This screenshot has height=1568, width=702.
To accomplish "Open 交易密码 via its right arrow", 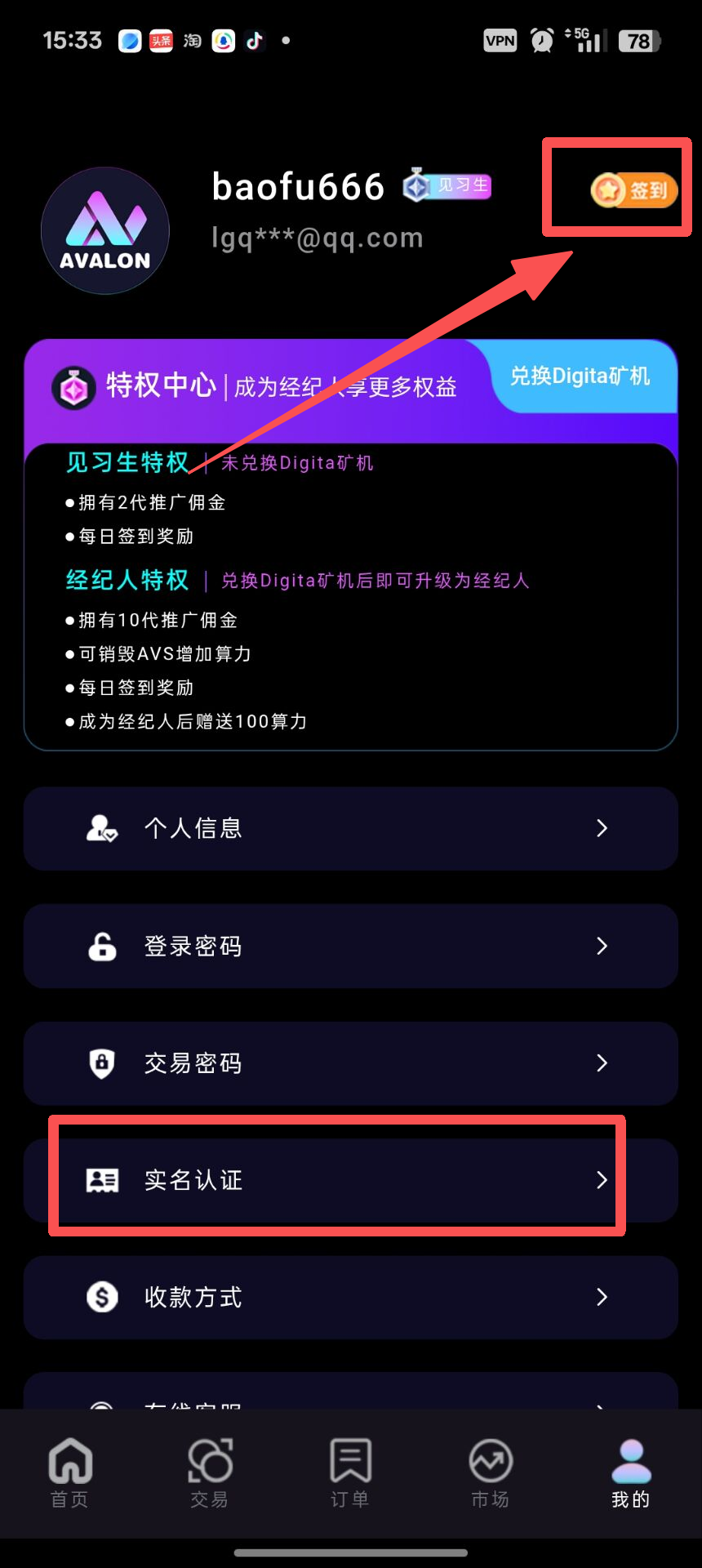I will (602, 1063).
